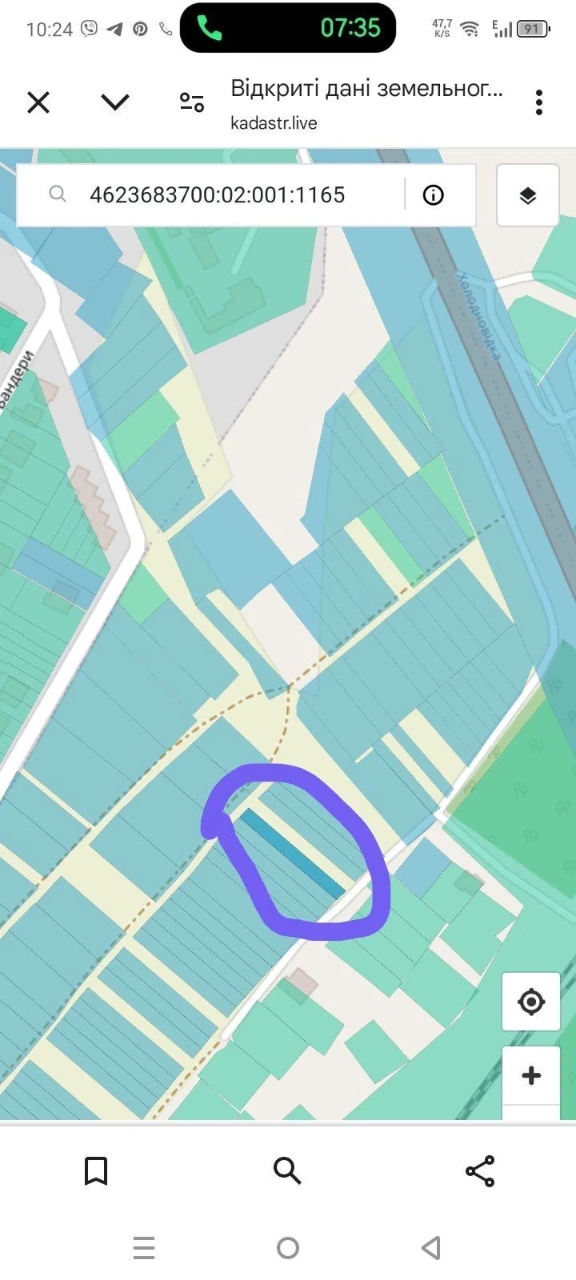The height and width of the screenshot is (1280, 576).
Task: Bookmark this page
Action: [96, 1171]
